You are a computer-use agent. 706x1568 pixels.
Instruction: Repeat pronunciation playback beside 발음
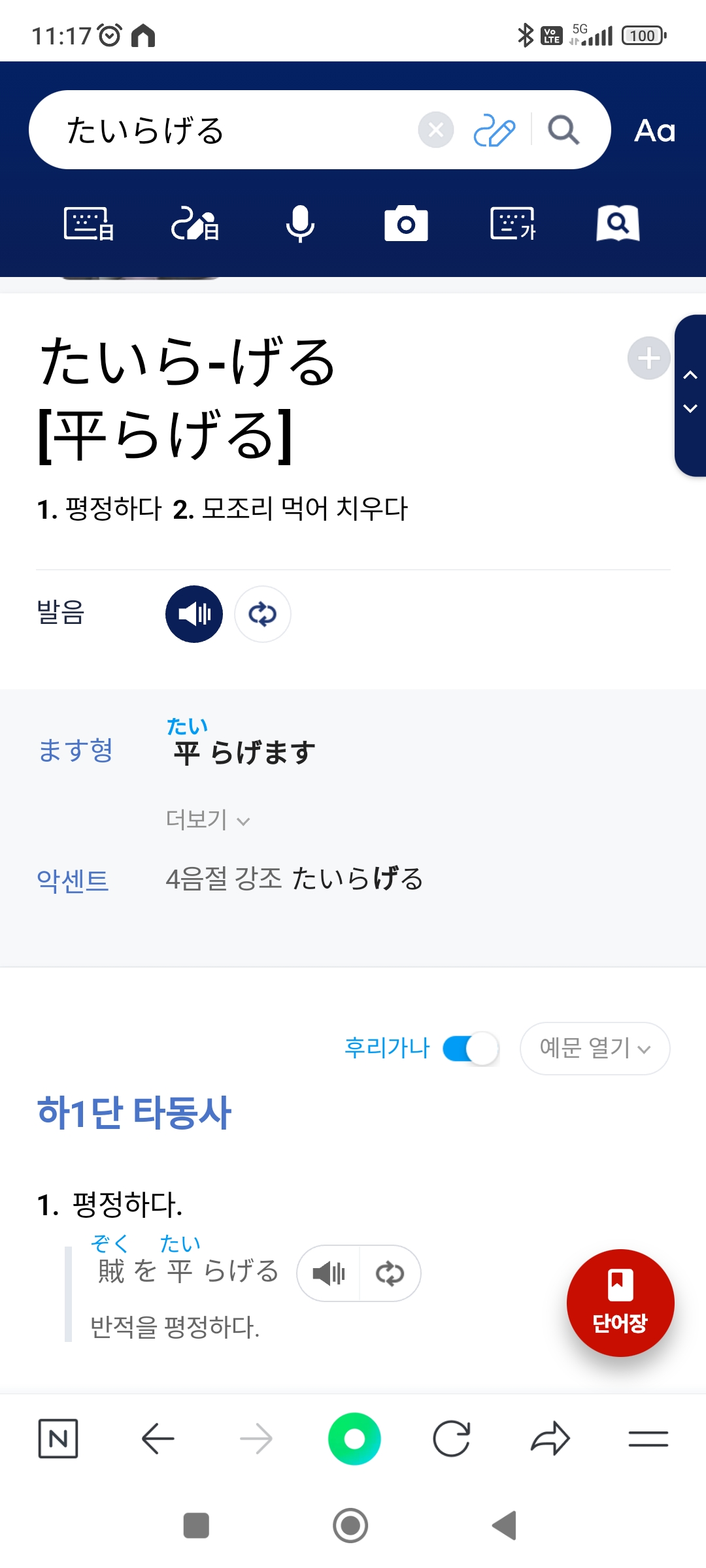tap(263, 614)
